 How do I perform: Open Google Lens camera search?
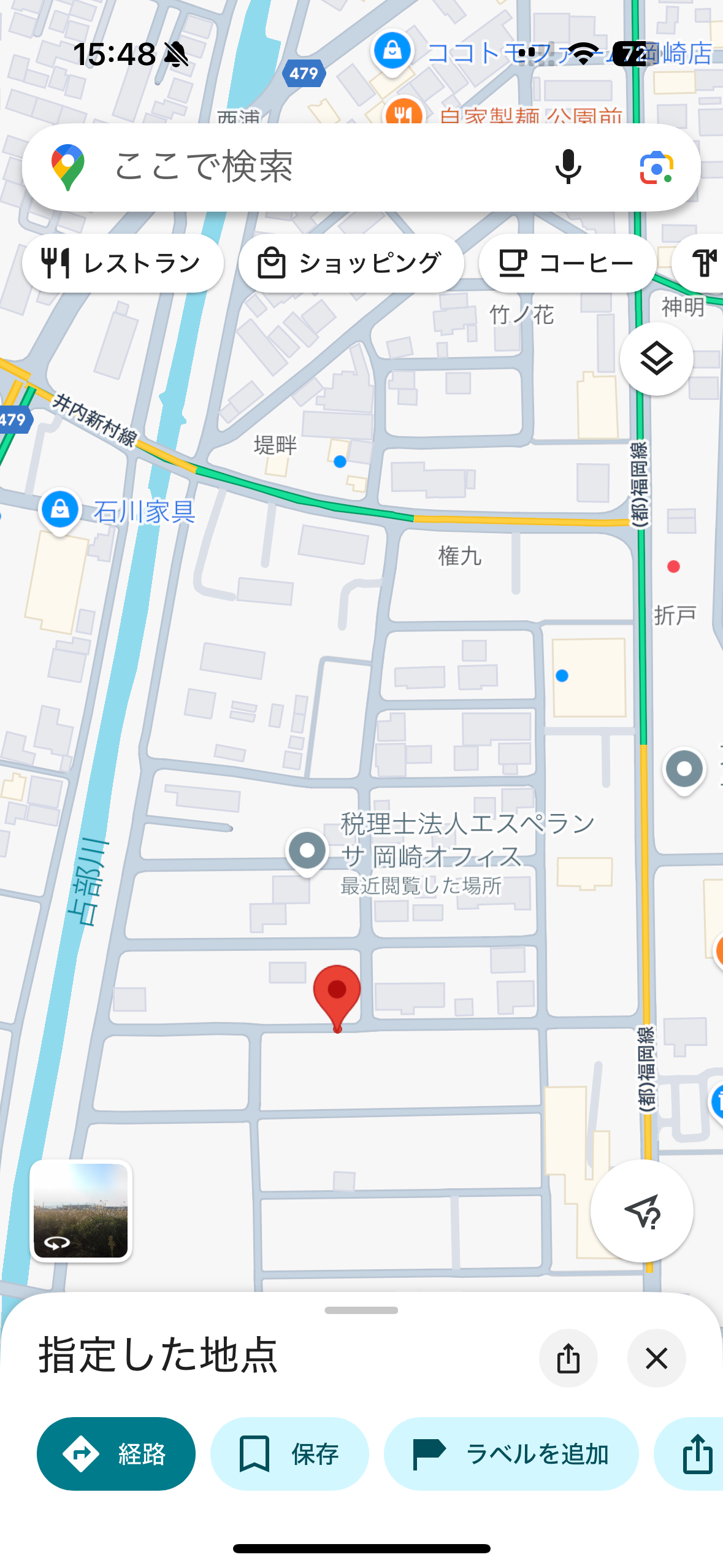(x=656, y=167)
